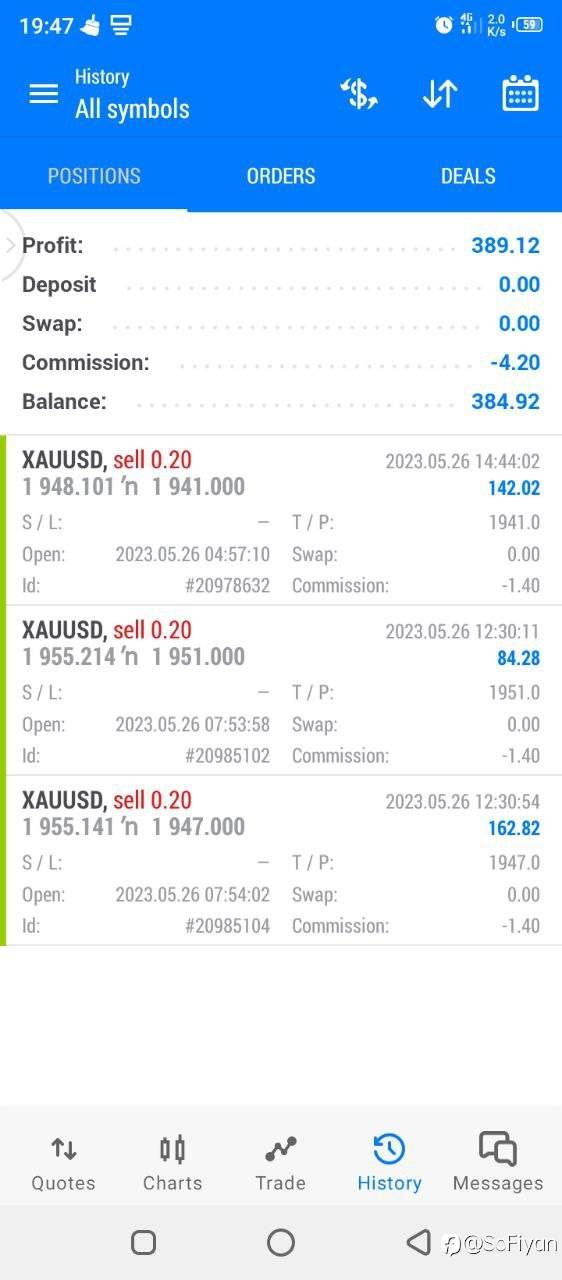Switch to the Trade section
The width and height of the screenshot is (562, 1280).
280,1163
